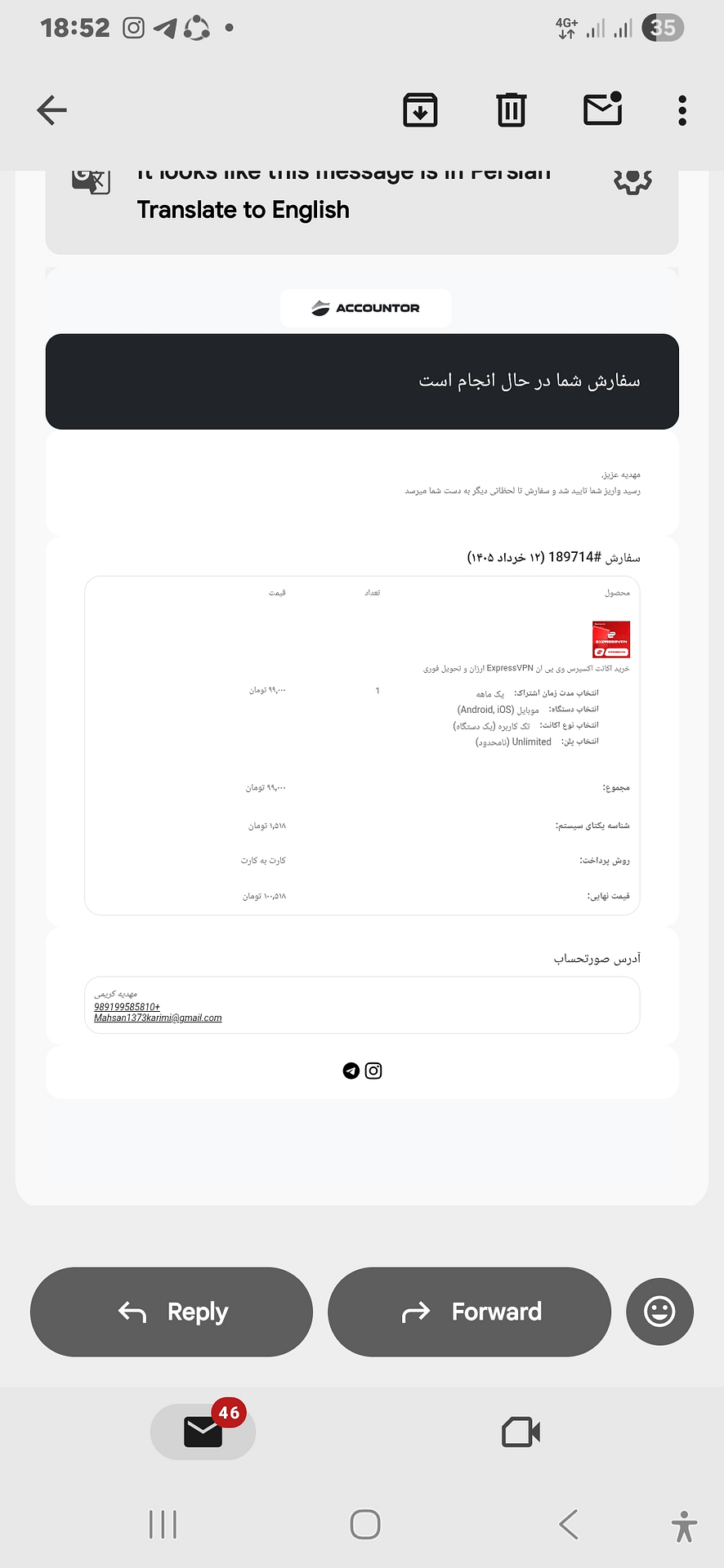This screenshot has height=1568, width=724.
Task: Add an emoji reaction
Action: (x=659, y=1312)
